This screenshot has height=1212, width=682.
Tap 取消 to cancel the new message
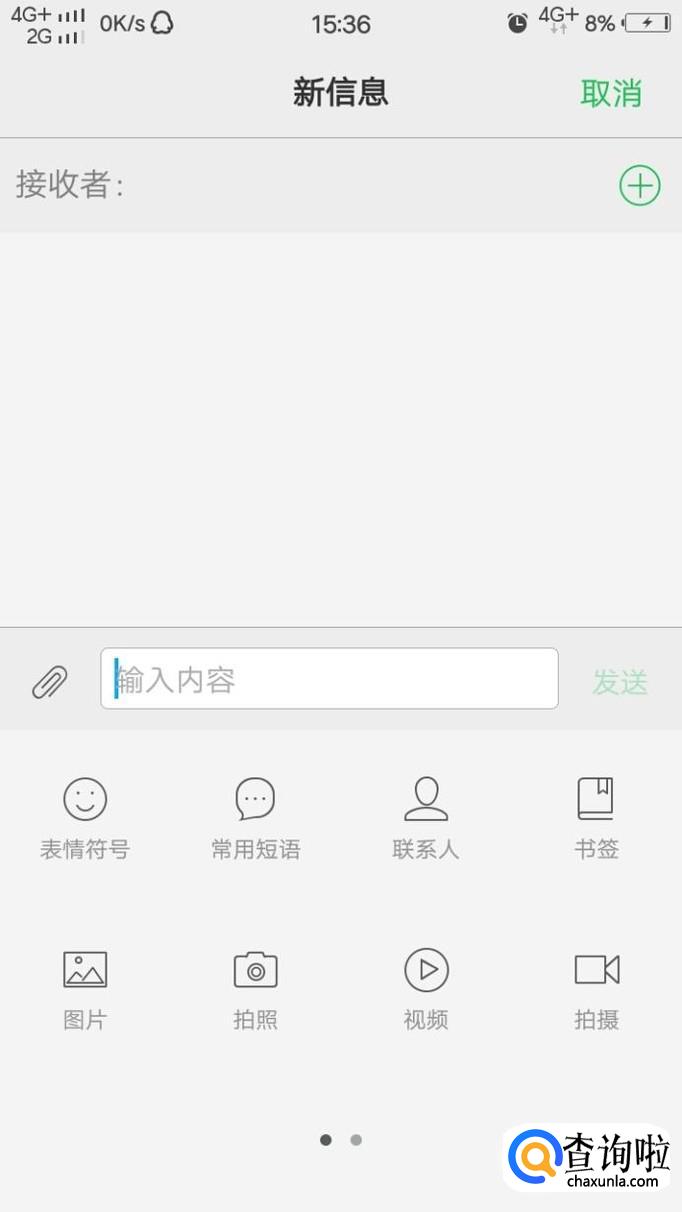(x=611, y=93)
